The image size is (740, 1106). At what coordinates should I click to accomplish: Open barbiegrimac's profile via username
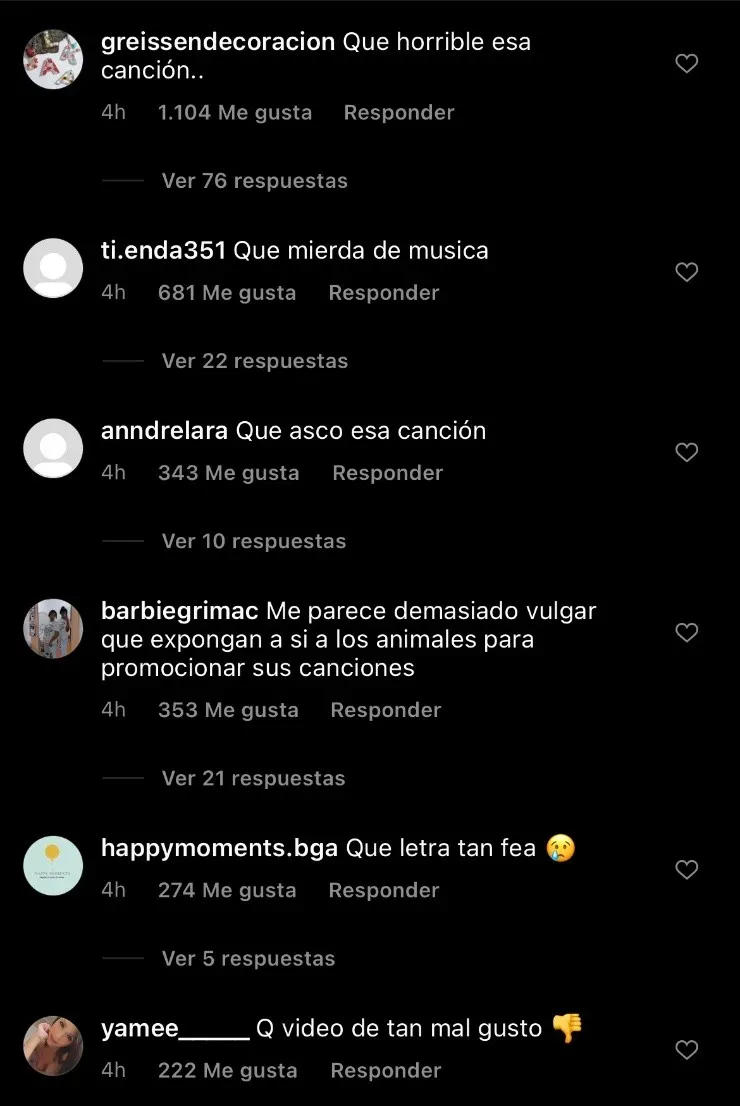(180, 611)
